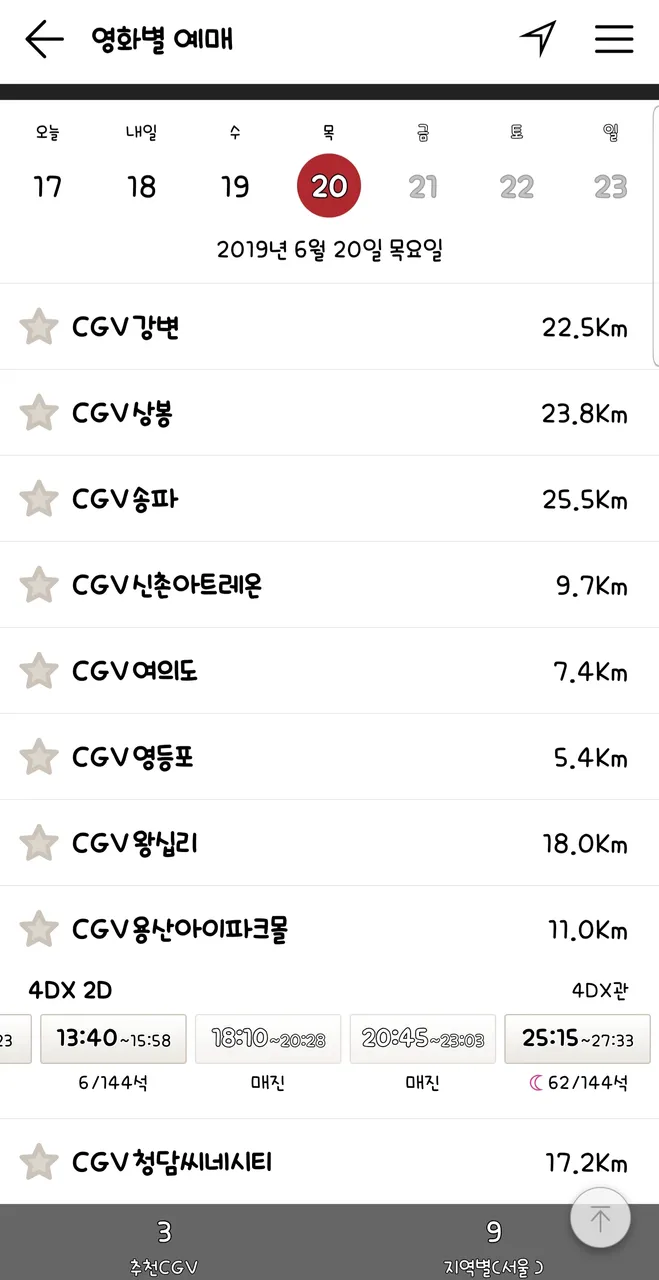This screenshot has width=659, height=1280.
Task: Book the 13:40 4DX showtime
Action: (113, 1039)
